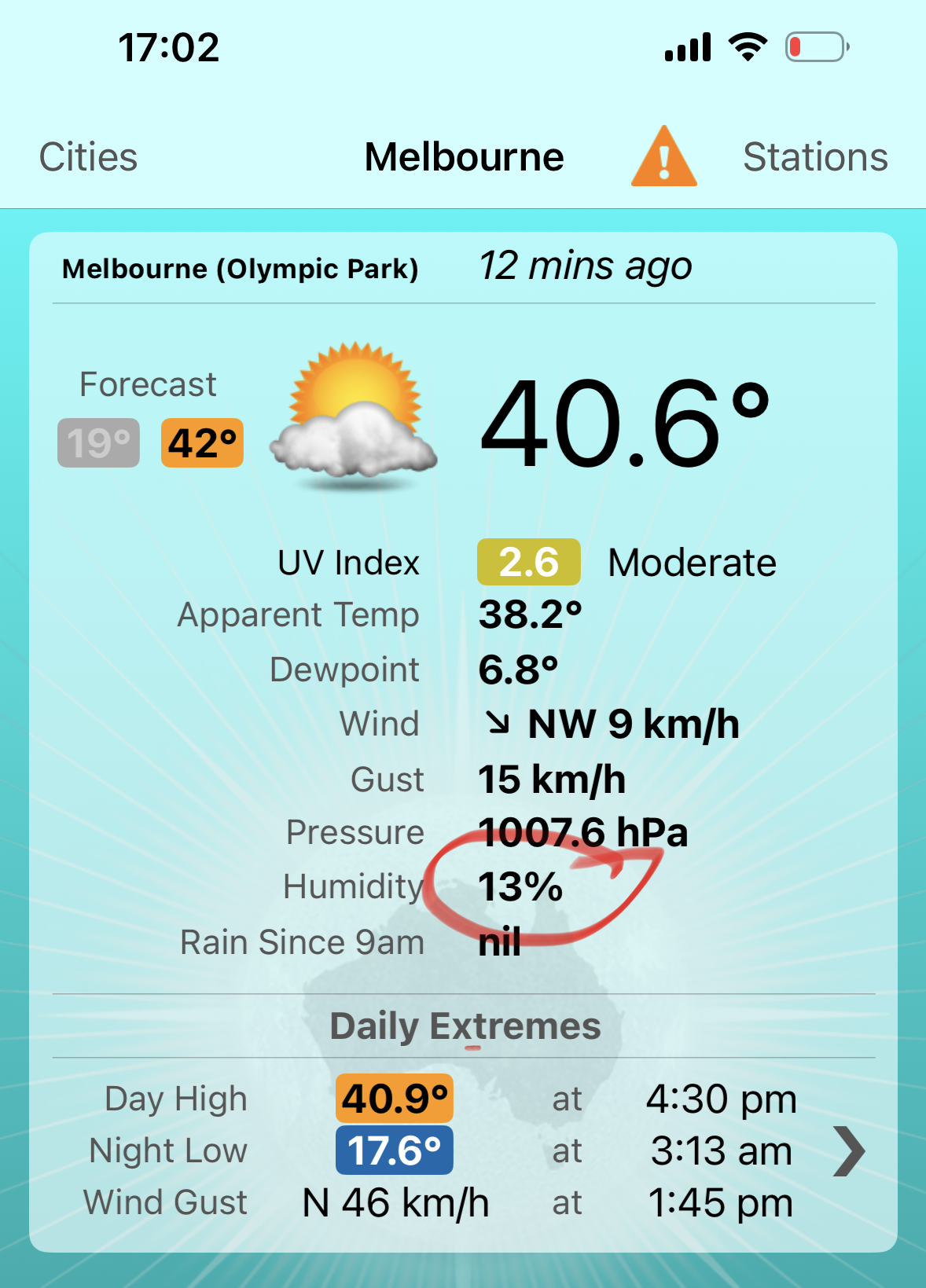
Task: Open the Stations list
Action: (815, 157)
